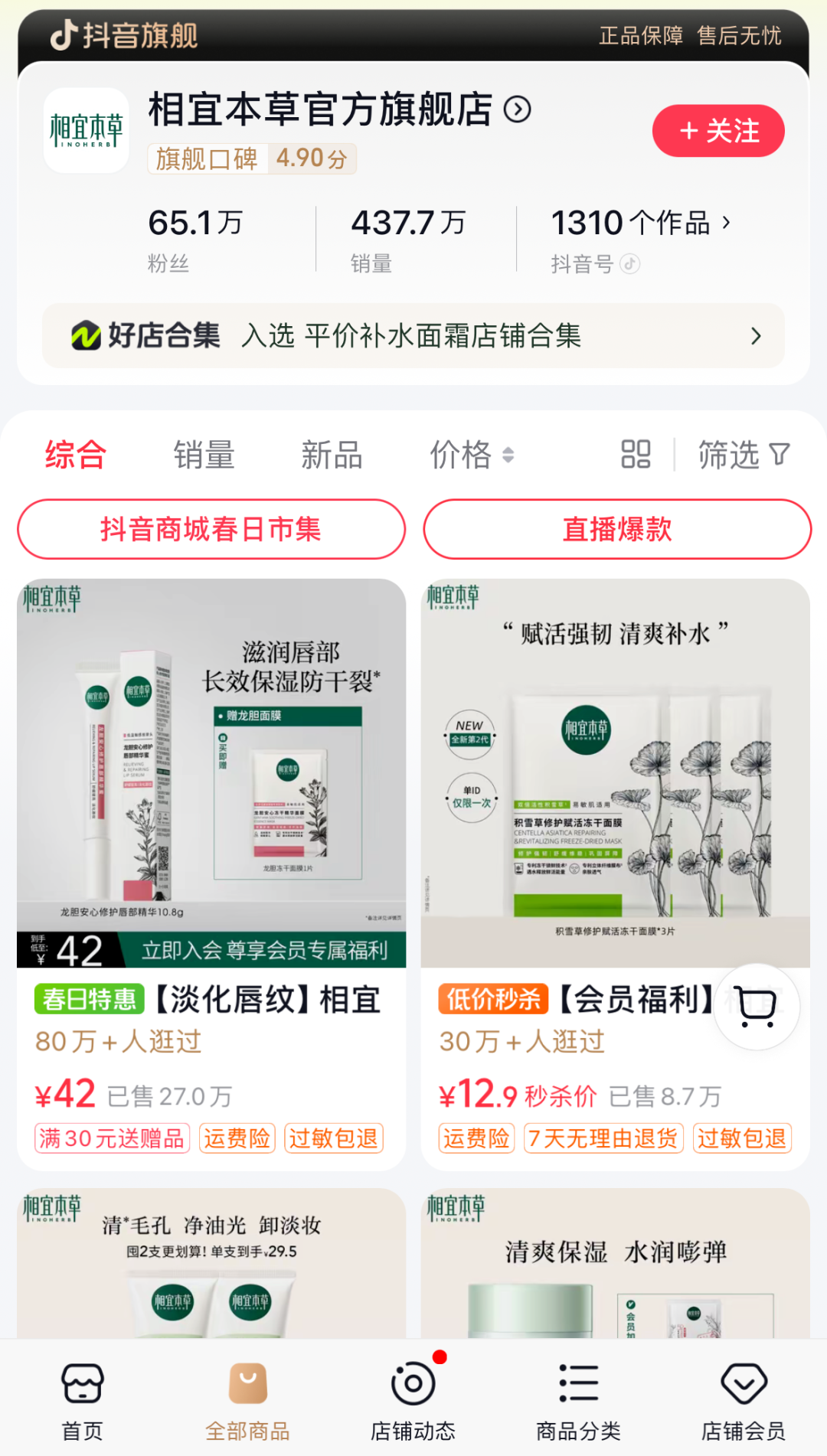Toggle the grid layout view icon
Screen dimensions: 827x1456
[636, 454]
